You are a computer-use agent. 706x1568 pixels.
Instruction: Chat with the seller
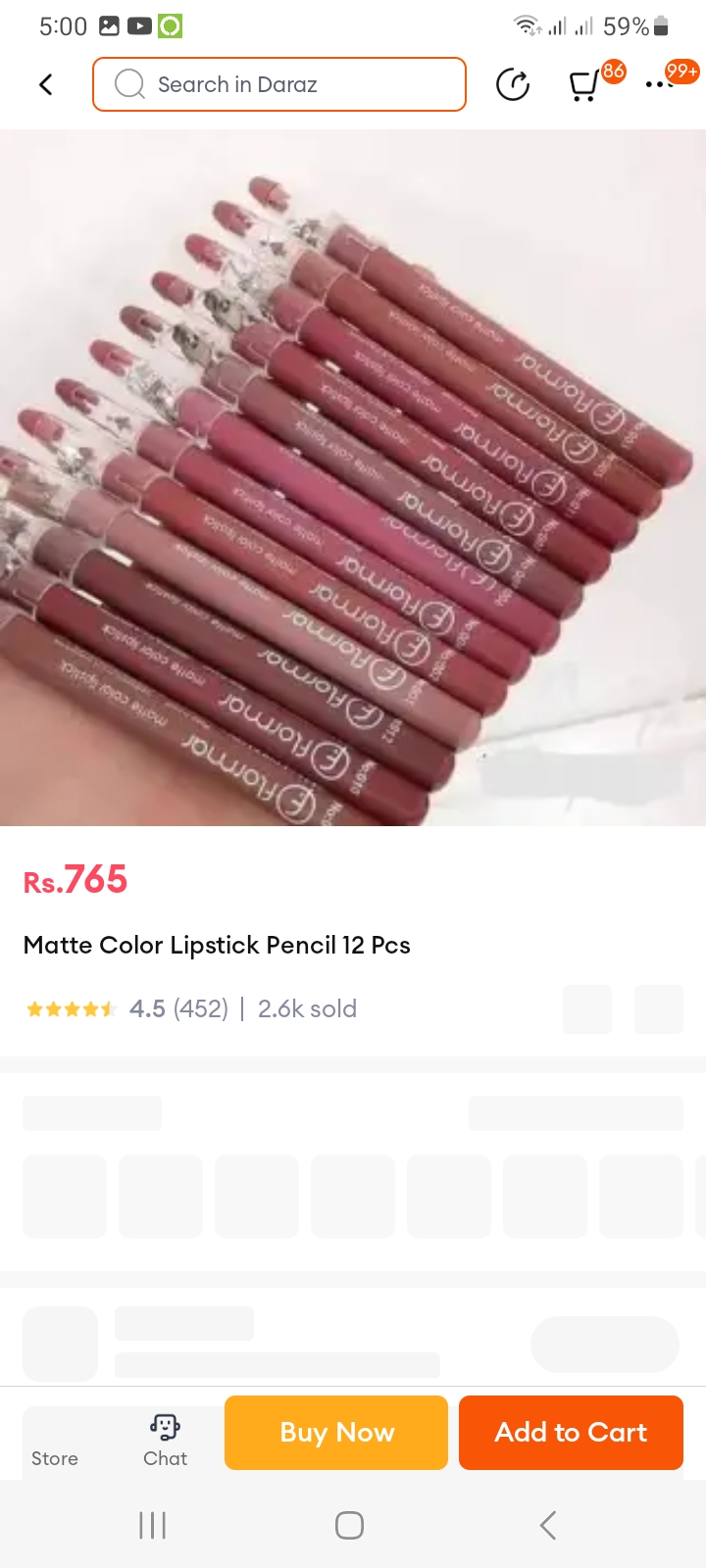[165, 1439]
